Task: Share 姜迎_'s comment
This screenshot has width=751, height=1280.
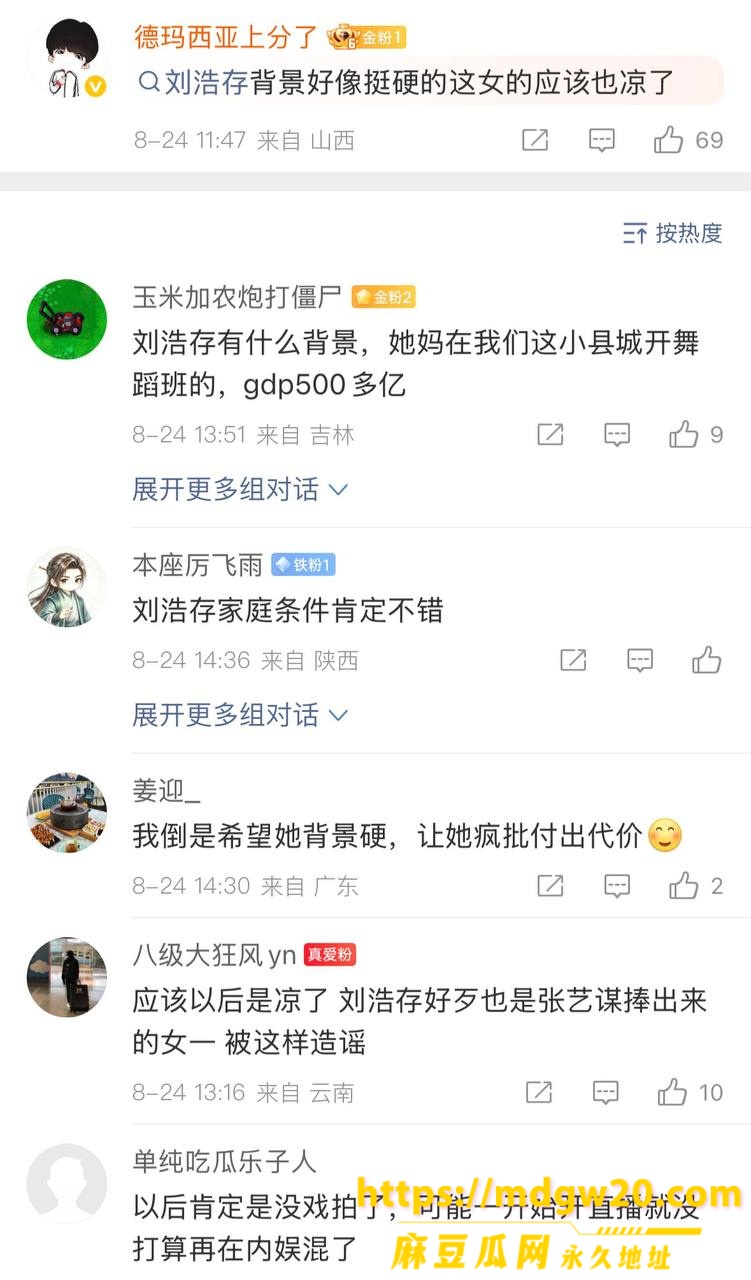Action: coord(550,885)
